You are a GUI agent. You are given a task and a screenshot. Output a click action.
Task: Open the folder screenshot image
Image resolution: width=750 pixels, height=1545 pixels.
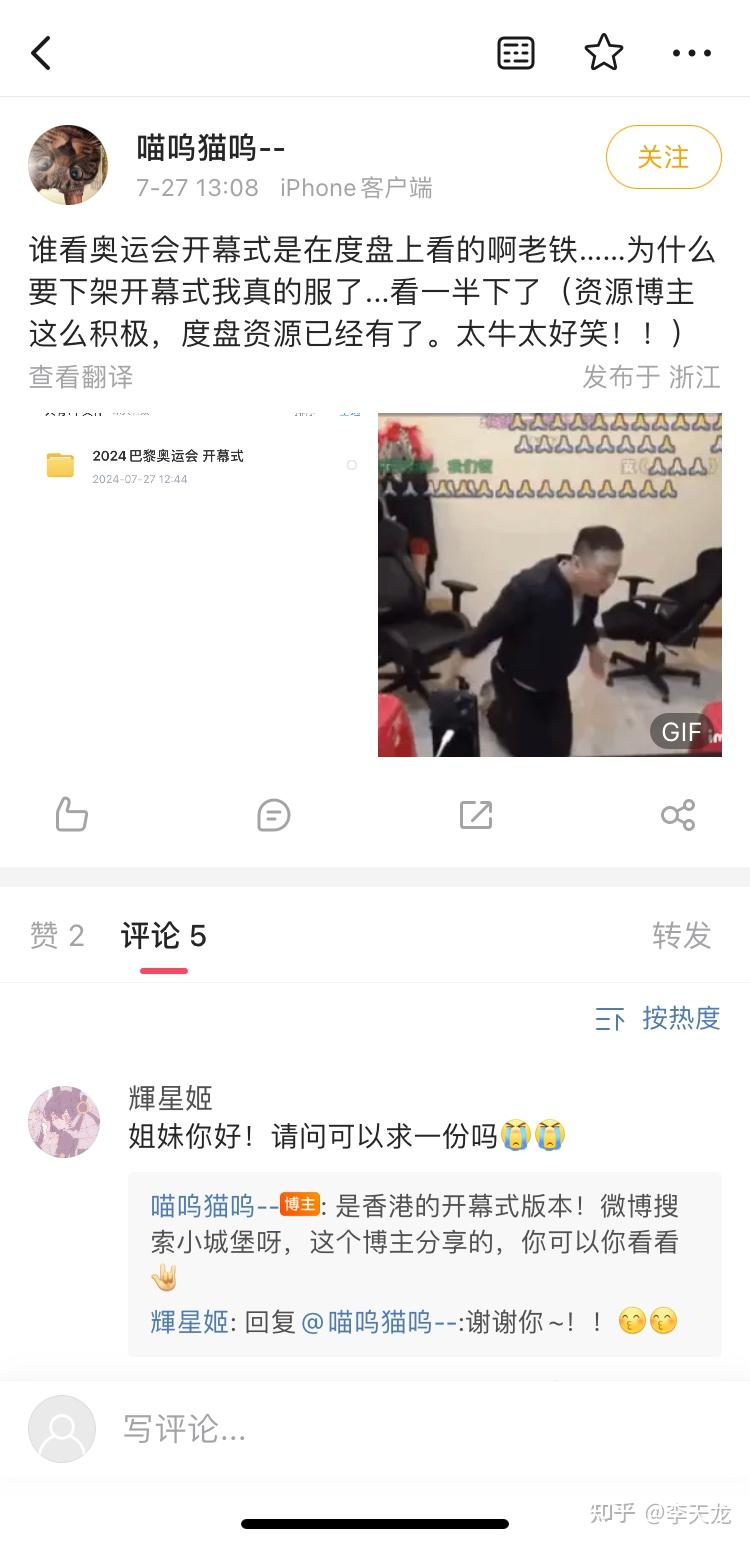click(195, 584)
